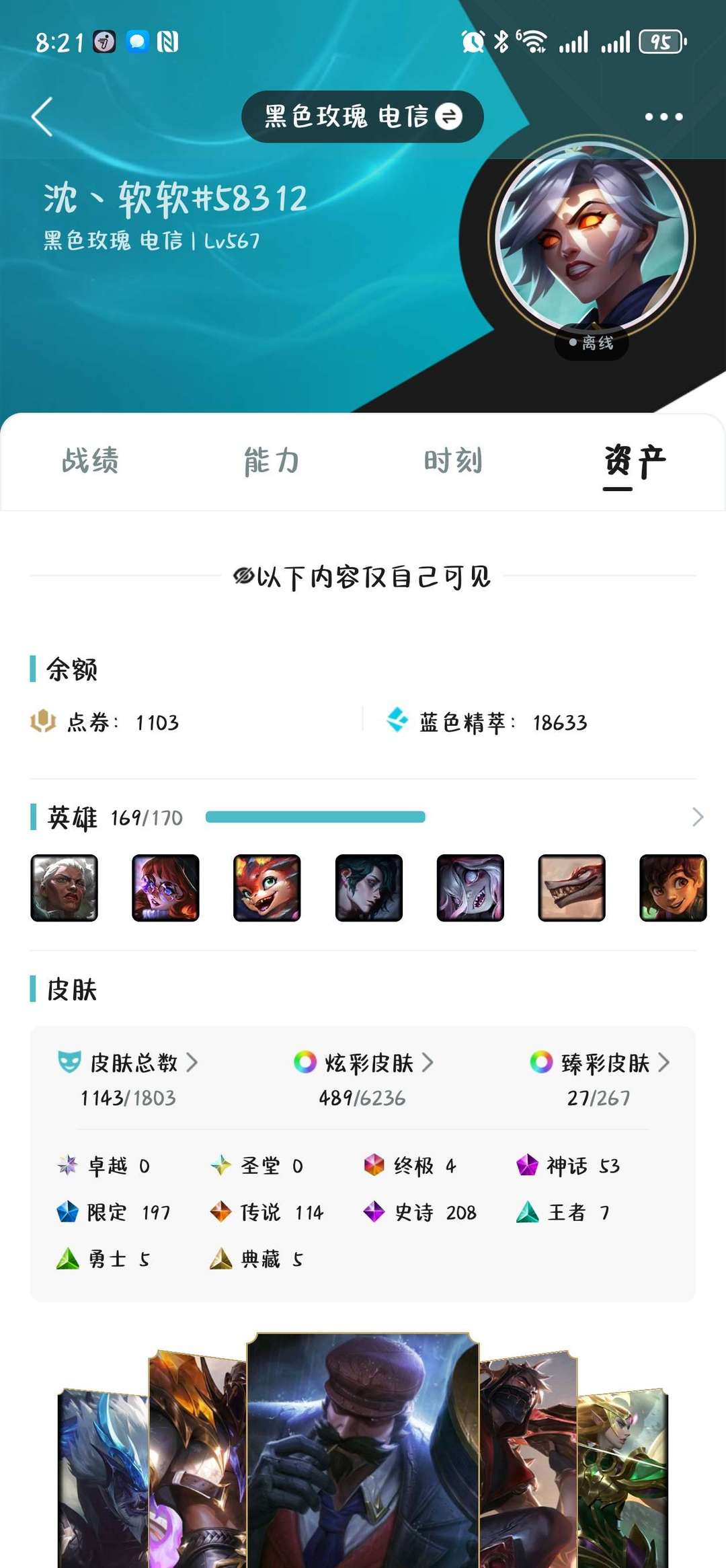Open the three-dot overflow menu

[663, 117]
